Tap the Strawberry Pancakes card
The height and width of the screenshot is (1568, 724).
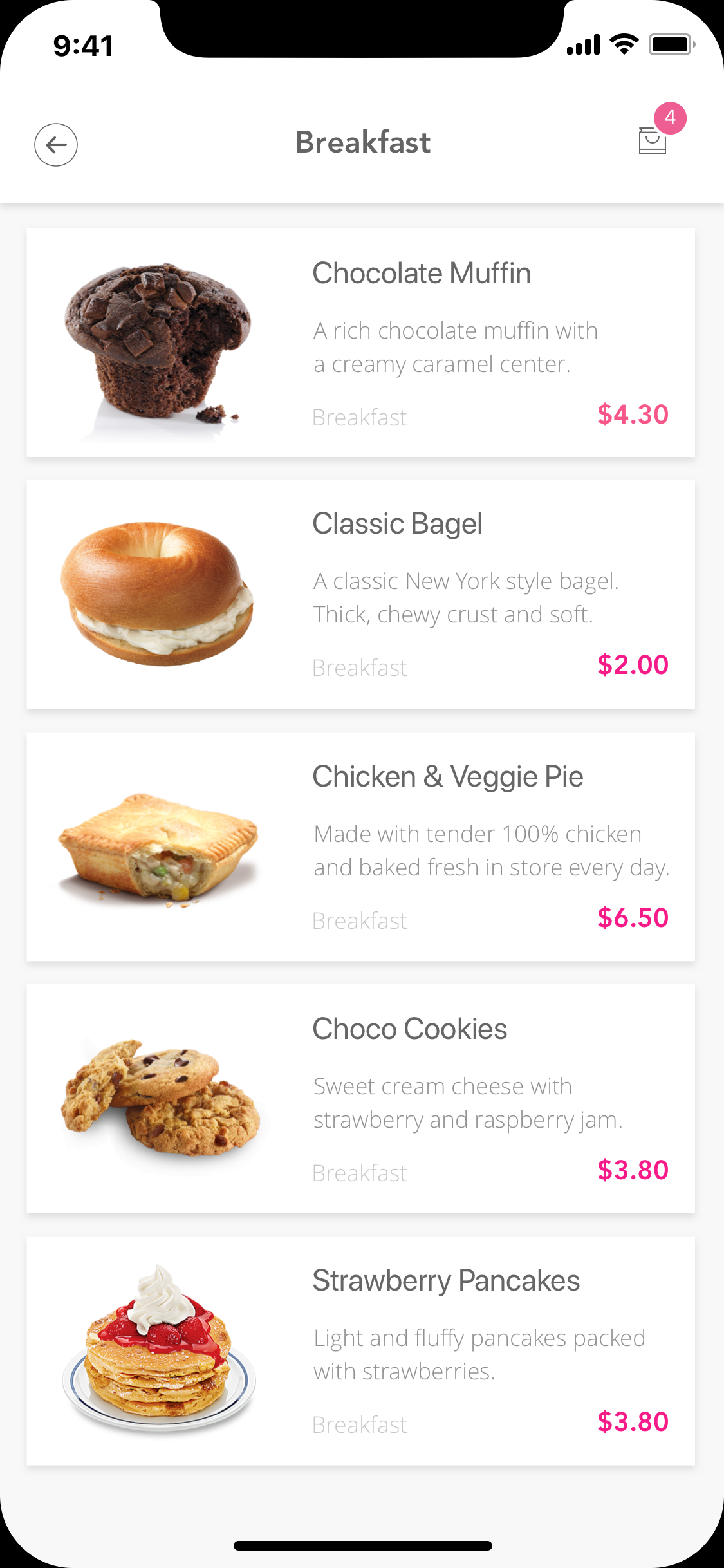[360, 1350]
